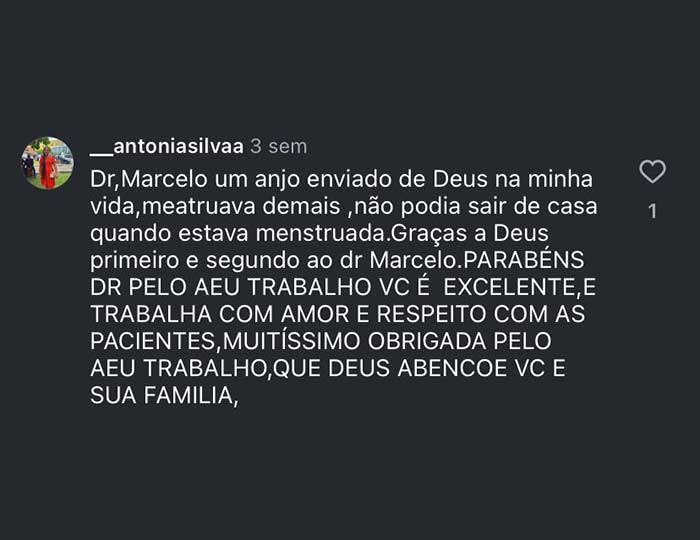This screenshot has height=540, width=700.
Task: Open the __antoniasilvaa username link
Action: click(x=166, y=146)
